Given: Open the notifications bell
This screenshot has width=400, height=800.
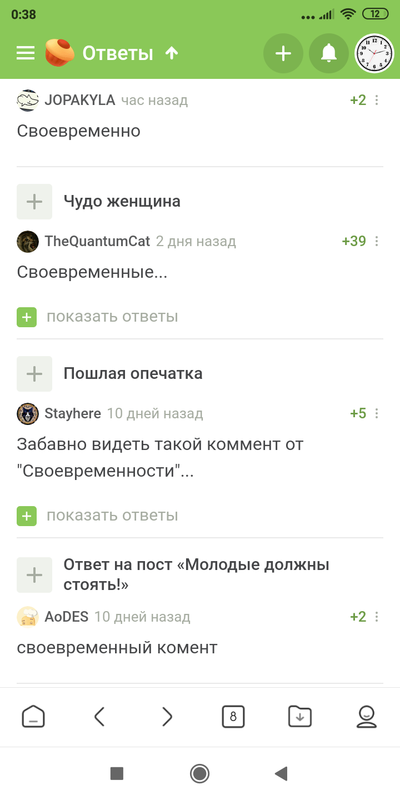Looking at the screenshot, I should [x=329, y=53].
